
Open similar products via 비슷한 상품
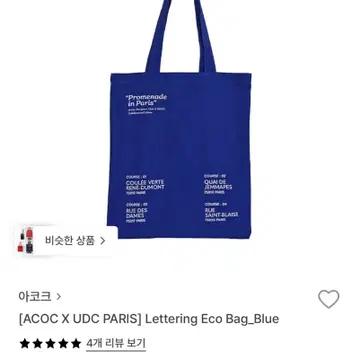(66, 241)
